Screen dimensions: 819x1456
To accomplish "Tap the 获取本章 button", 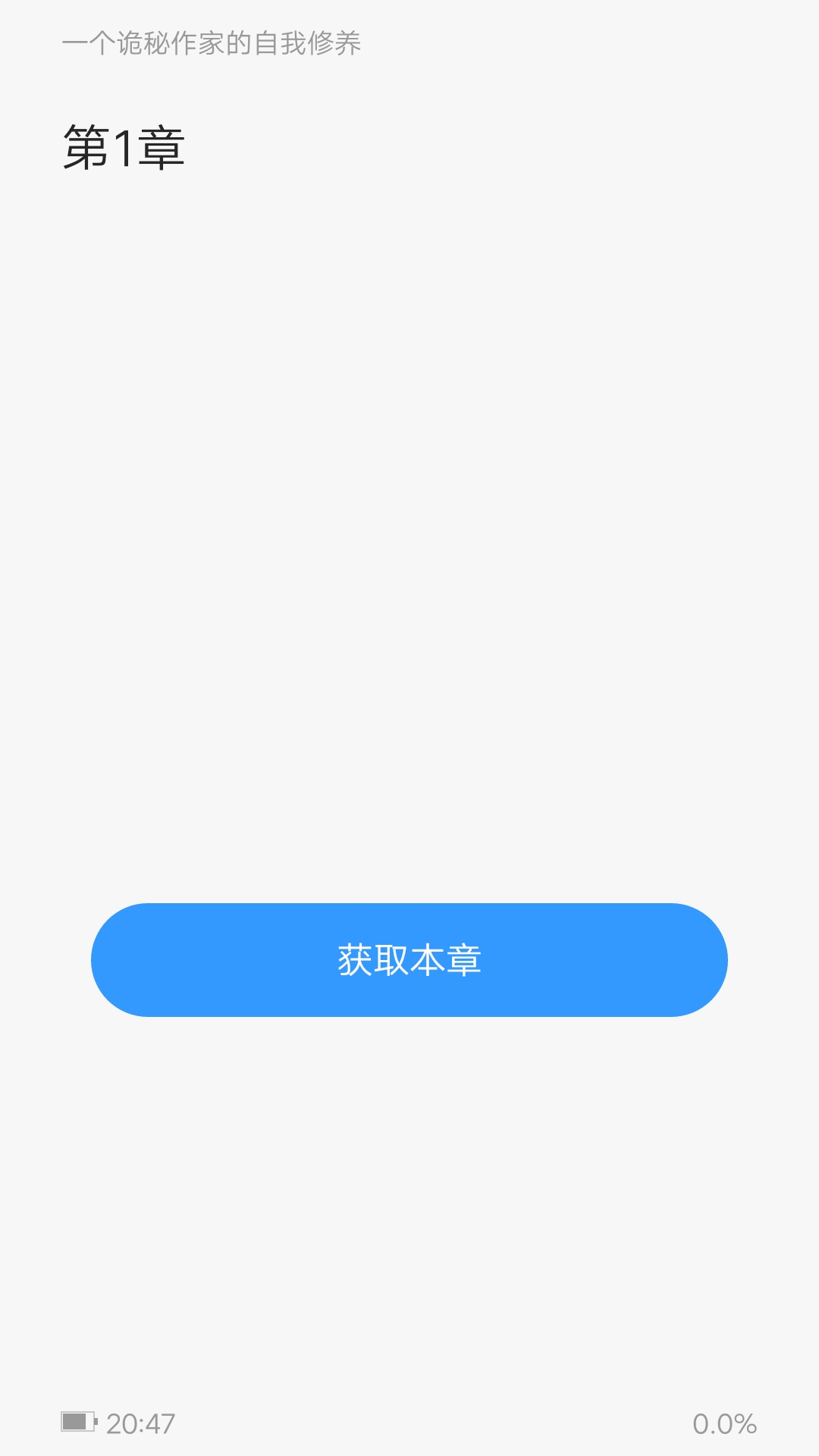I will pos(409,959).
